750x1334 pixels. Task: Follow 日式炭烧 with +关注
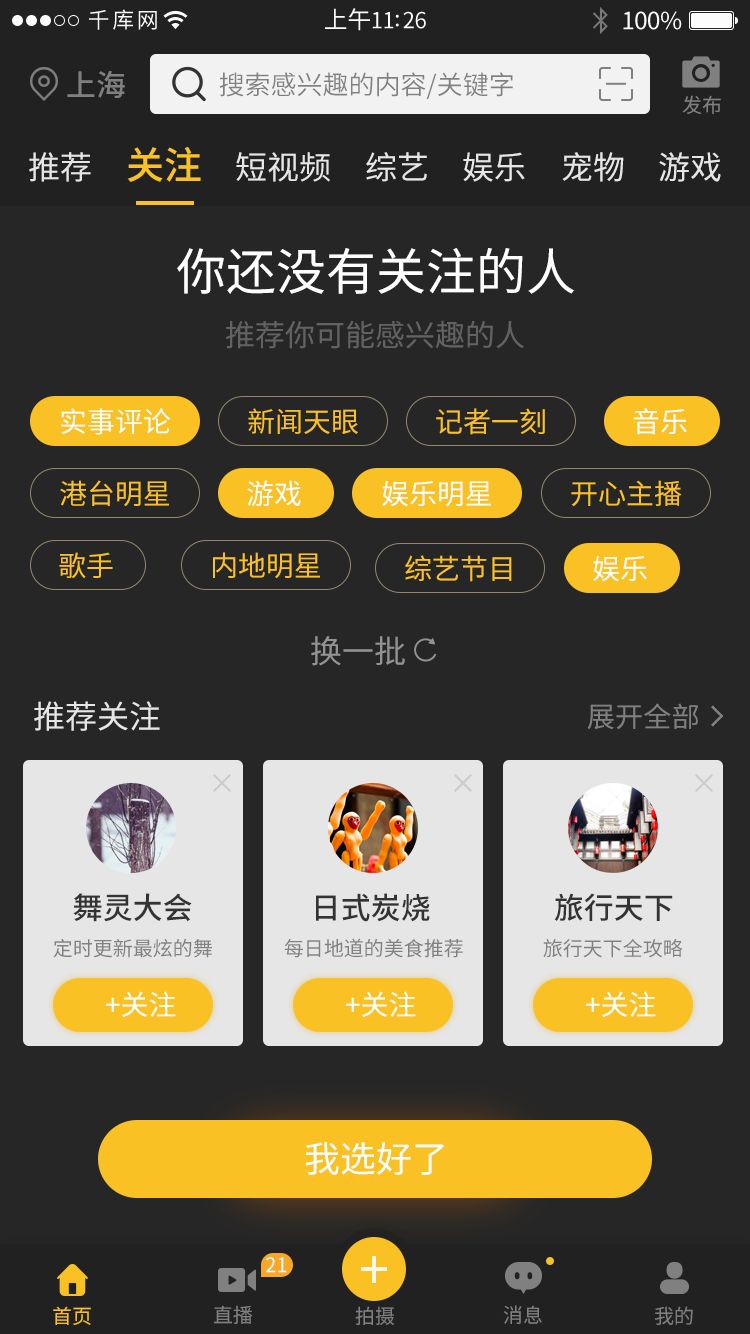373,1004
